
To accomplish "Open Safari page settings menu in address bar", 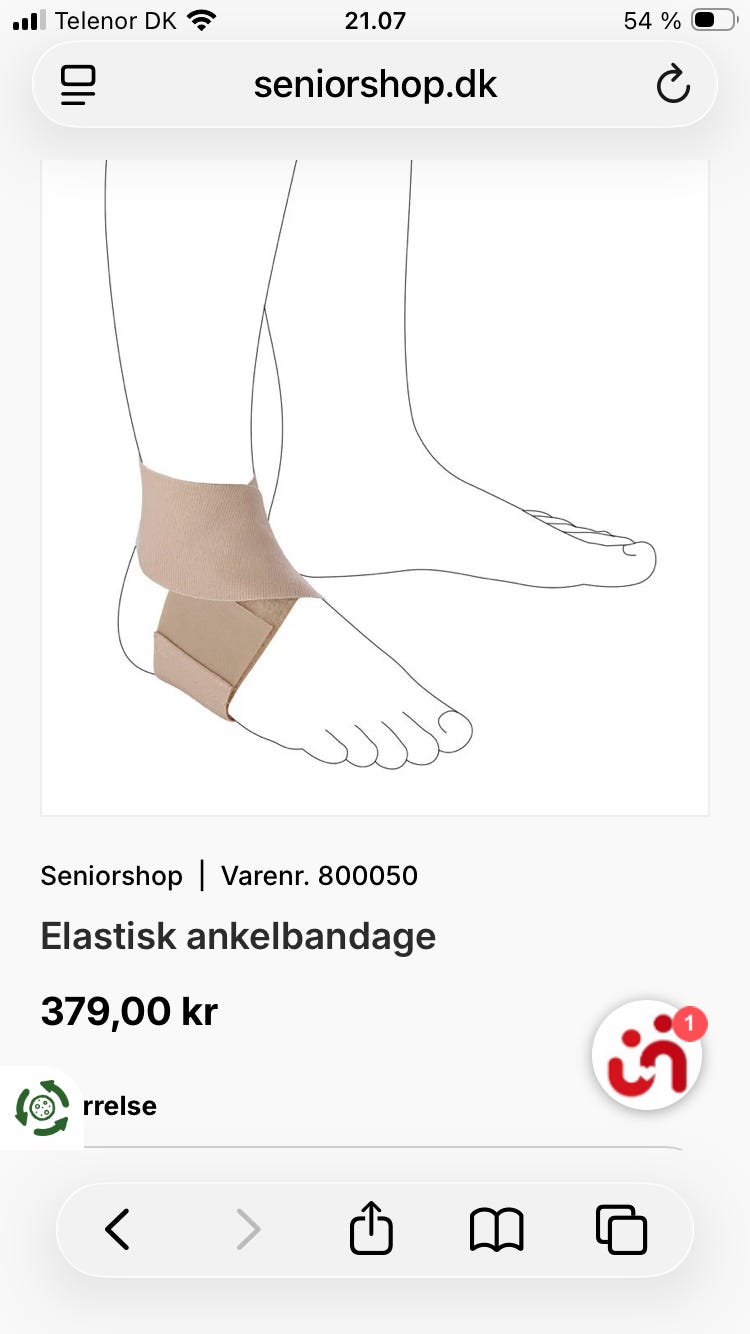I will coord(77,84).
